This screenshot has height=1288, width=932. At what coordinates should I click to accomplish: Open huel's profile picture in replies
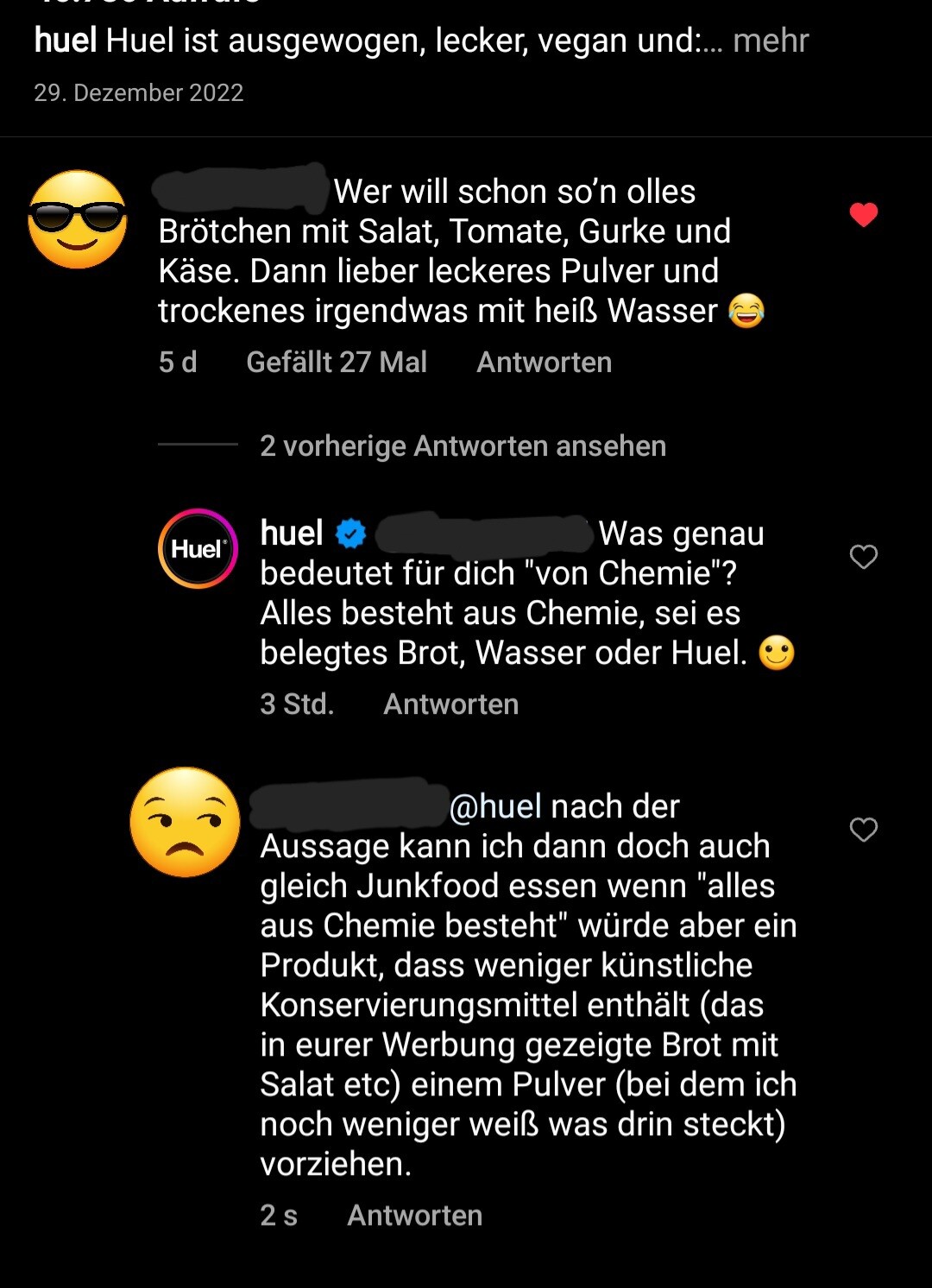tap(198, 549)
